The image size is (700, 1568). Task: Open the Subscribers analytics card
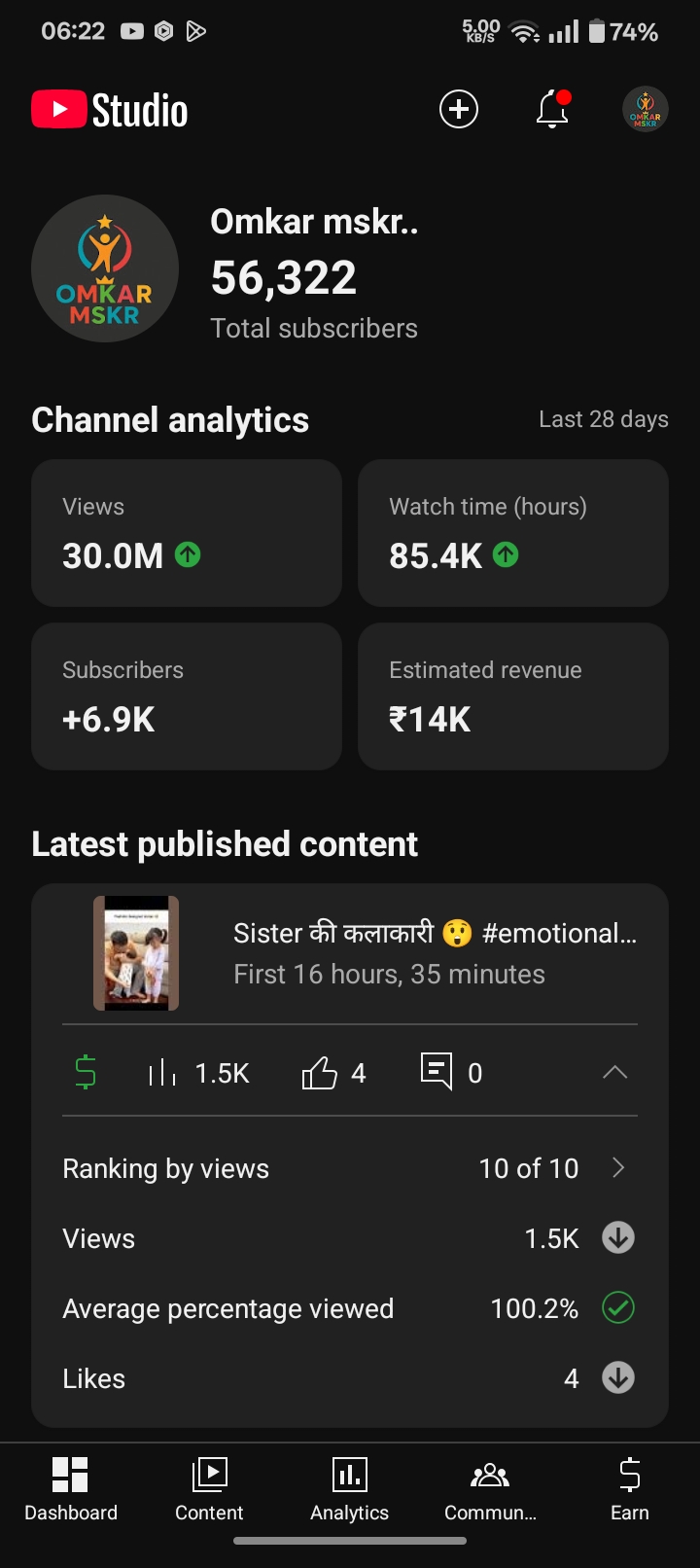[x=187, y=696]
